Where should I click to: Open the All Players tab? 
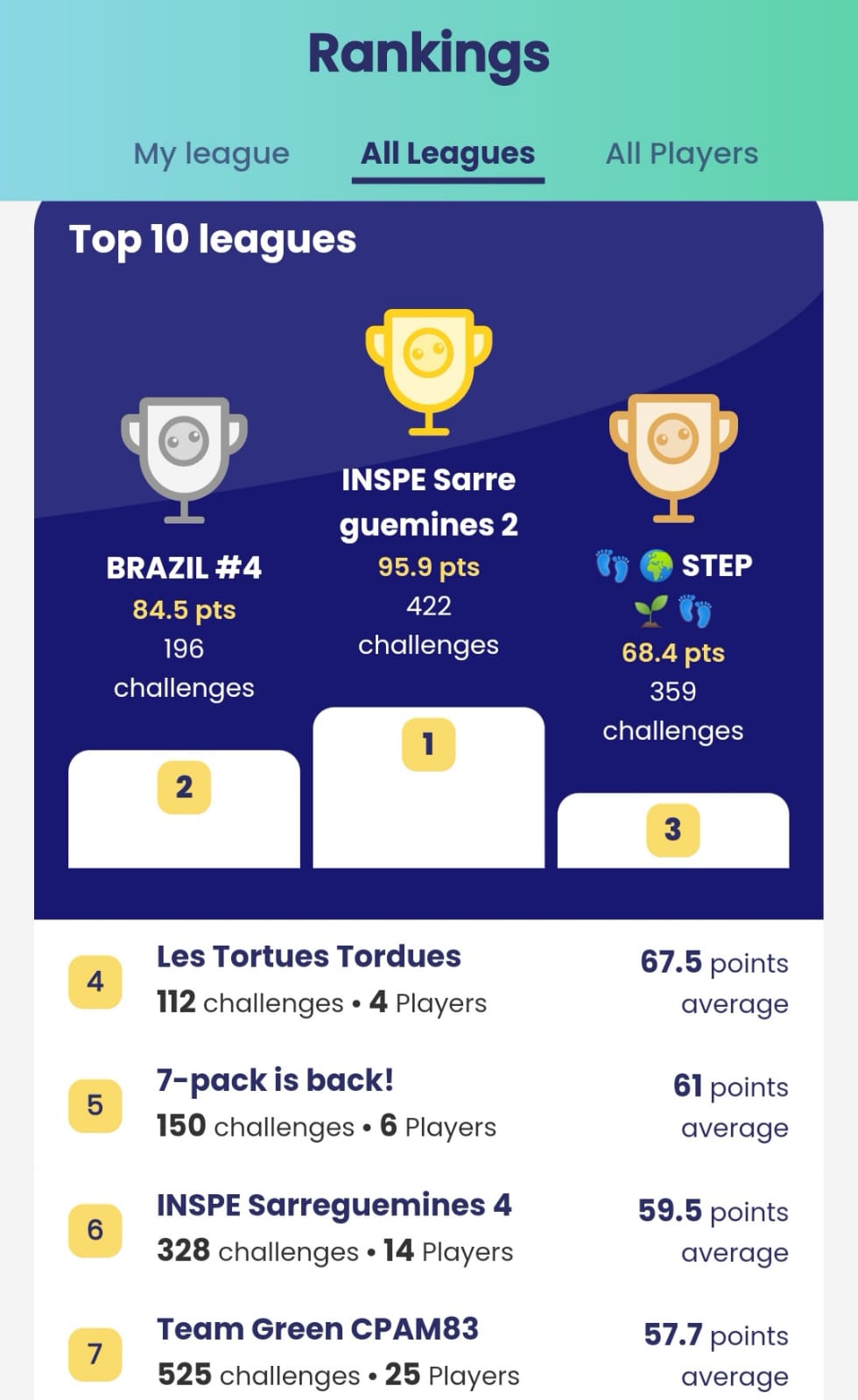tap(681, 154)
